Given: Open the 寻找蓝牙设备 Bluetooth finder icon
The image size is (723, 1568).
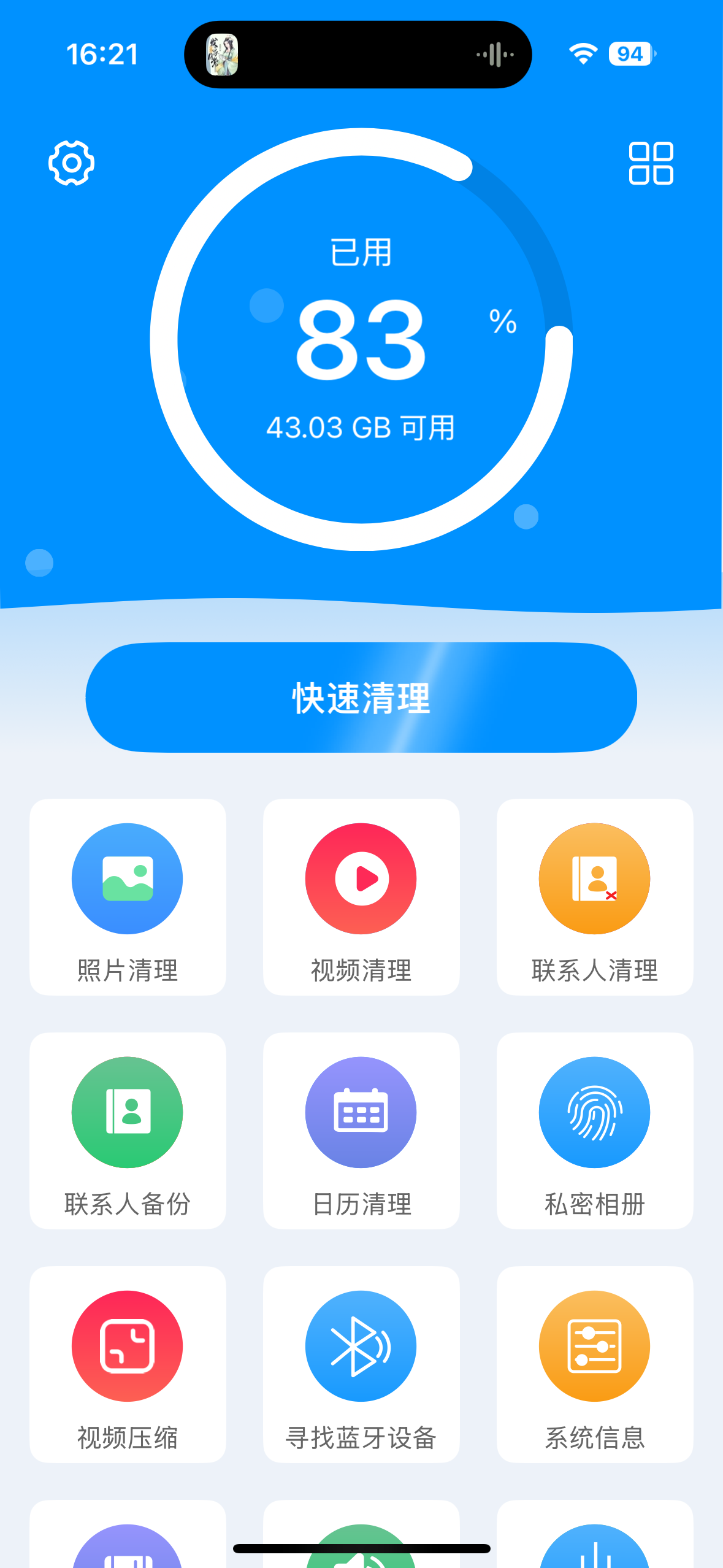Looking at the screenshot, I should point(361,1345).
